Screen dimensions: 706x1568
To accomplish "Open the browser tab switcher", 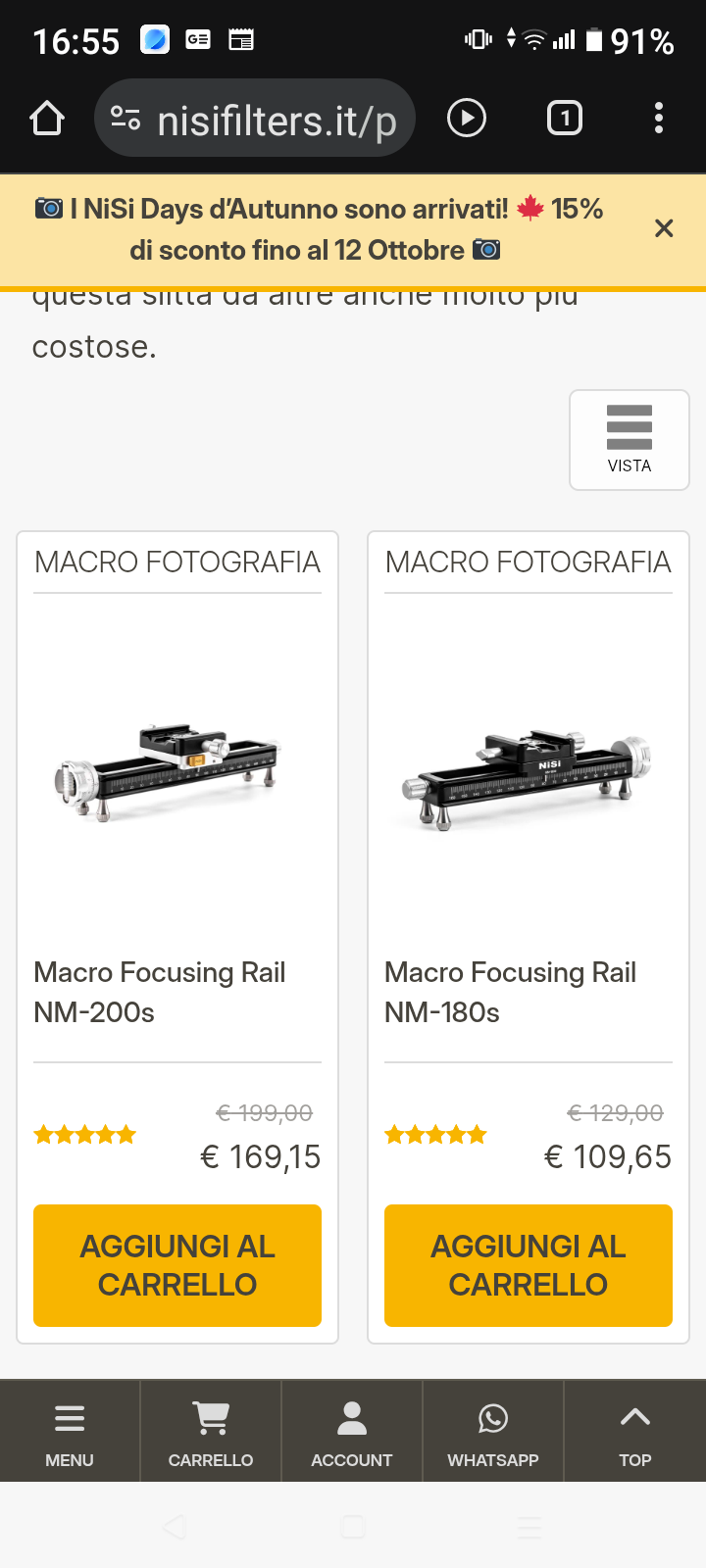I will (564, 119).
